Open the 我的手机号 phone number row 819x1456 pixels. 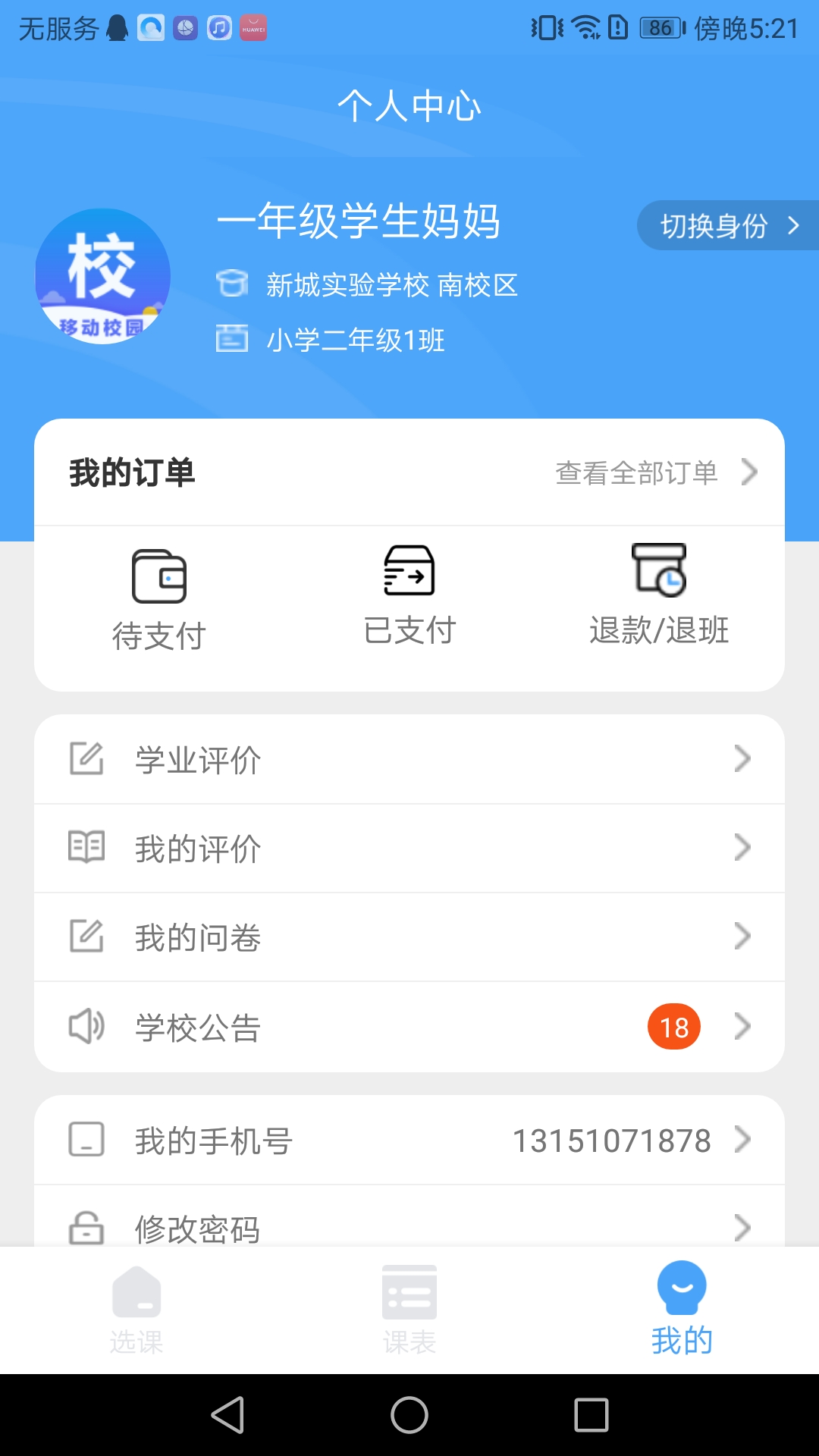click(x=409, y=1140)
